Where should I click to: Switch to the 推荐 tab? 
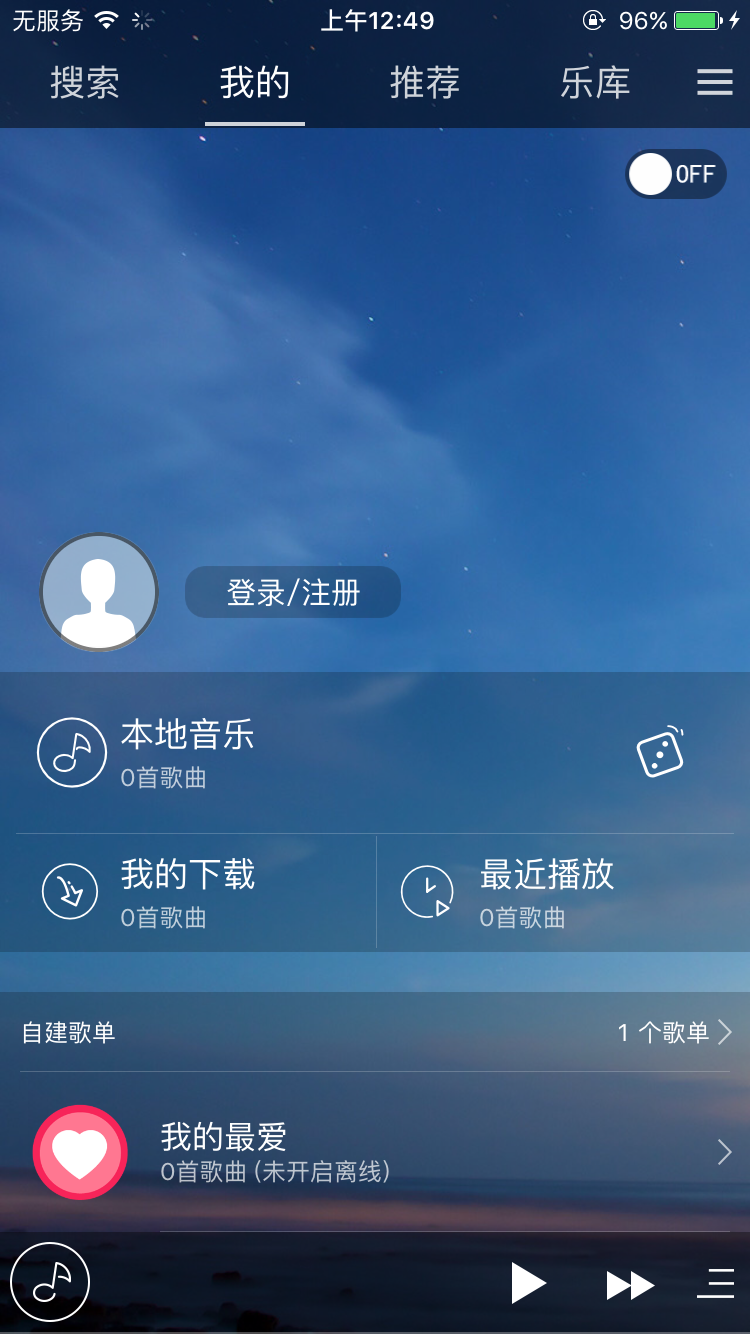click(425, 83)
